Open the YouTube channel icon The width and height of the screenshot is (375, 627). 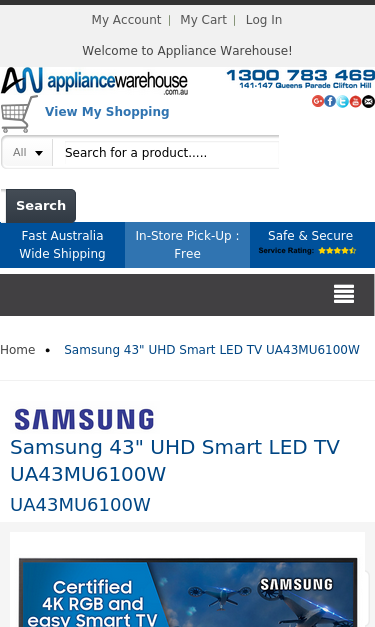tap(355, 101)
